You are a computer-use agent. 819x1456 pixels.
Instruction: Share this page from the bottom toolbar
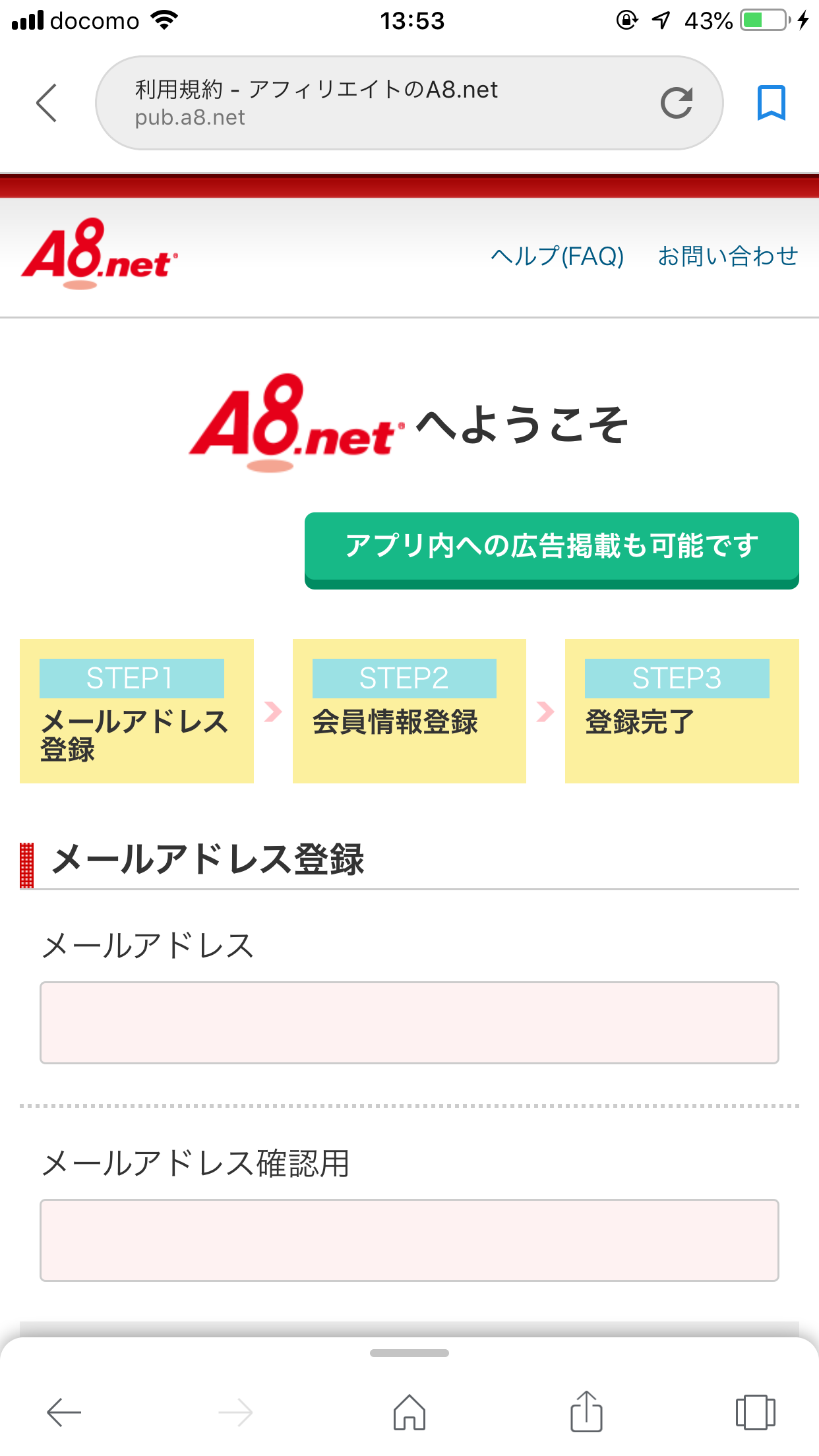pyautogui.click(x=586, y=1411)
